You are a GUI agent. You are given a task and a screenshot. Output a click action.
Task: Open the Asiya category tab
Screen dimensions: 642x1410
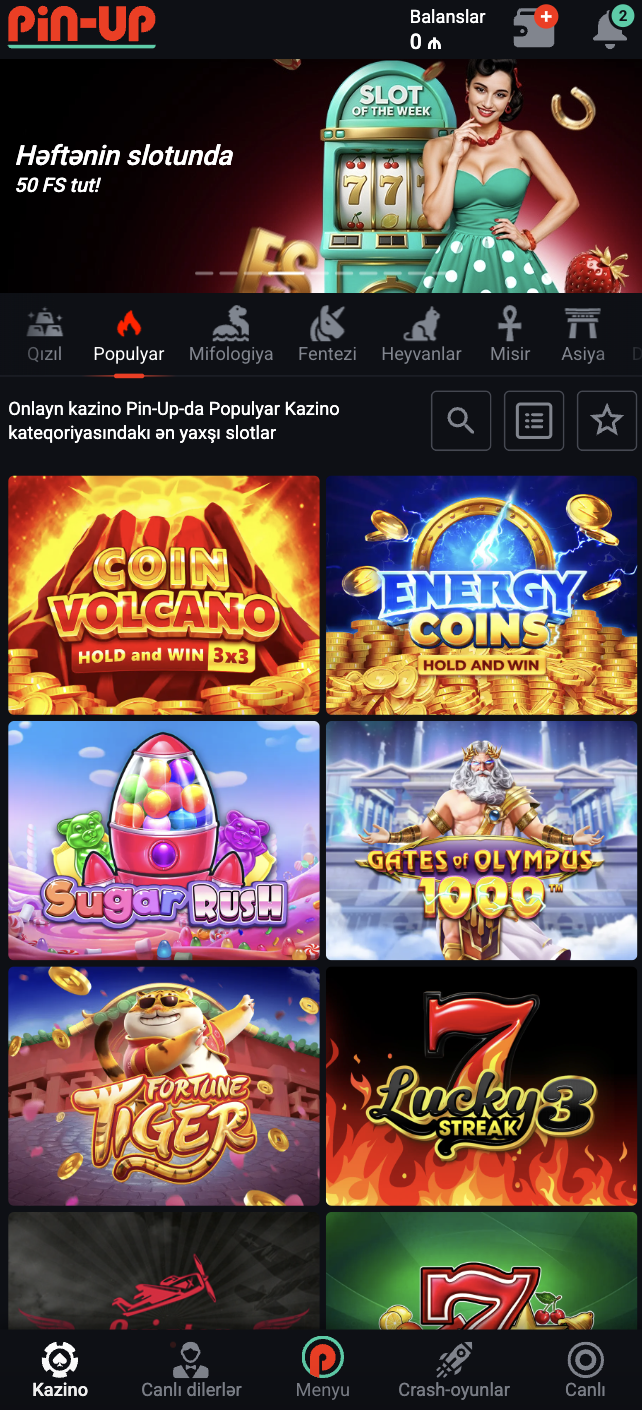click(583, 335)
